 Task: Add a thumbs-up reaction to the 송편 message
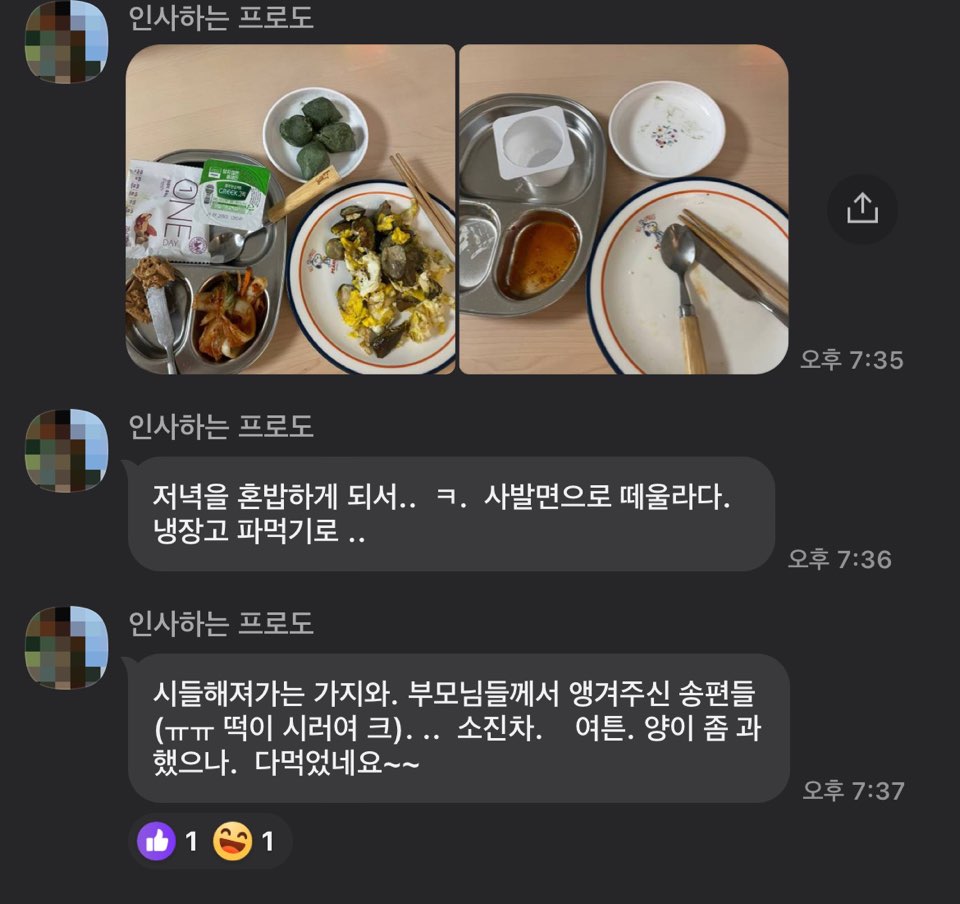coord(168,841)
